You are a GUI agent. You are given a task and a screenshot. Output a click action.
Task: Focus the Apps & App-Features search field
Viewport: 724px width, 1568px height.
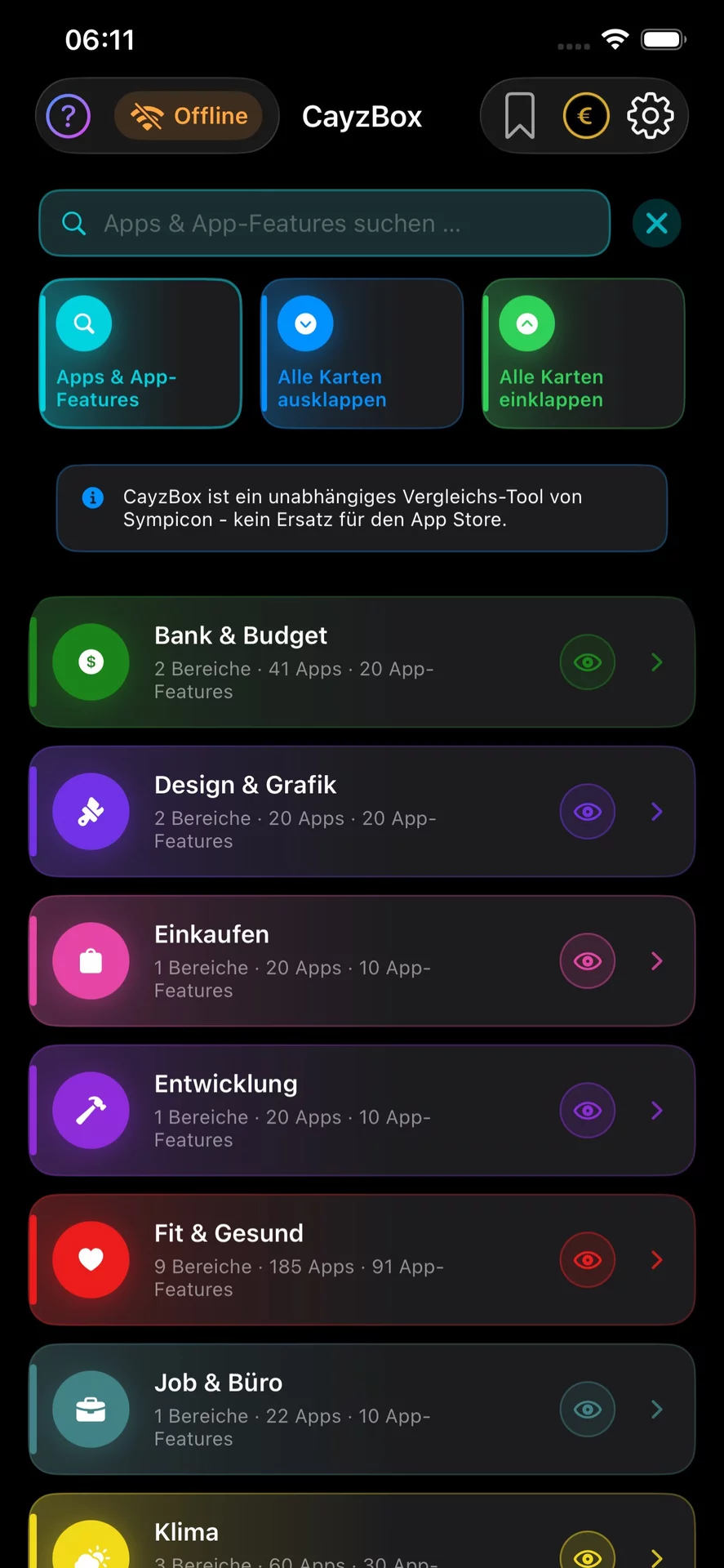point(325,223)
